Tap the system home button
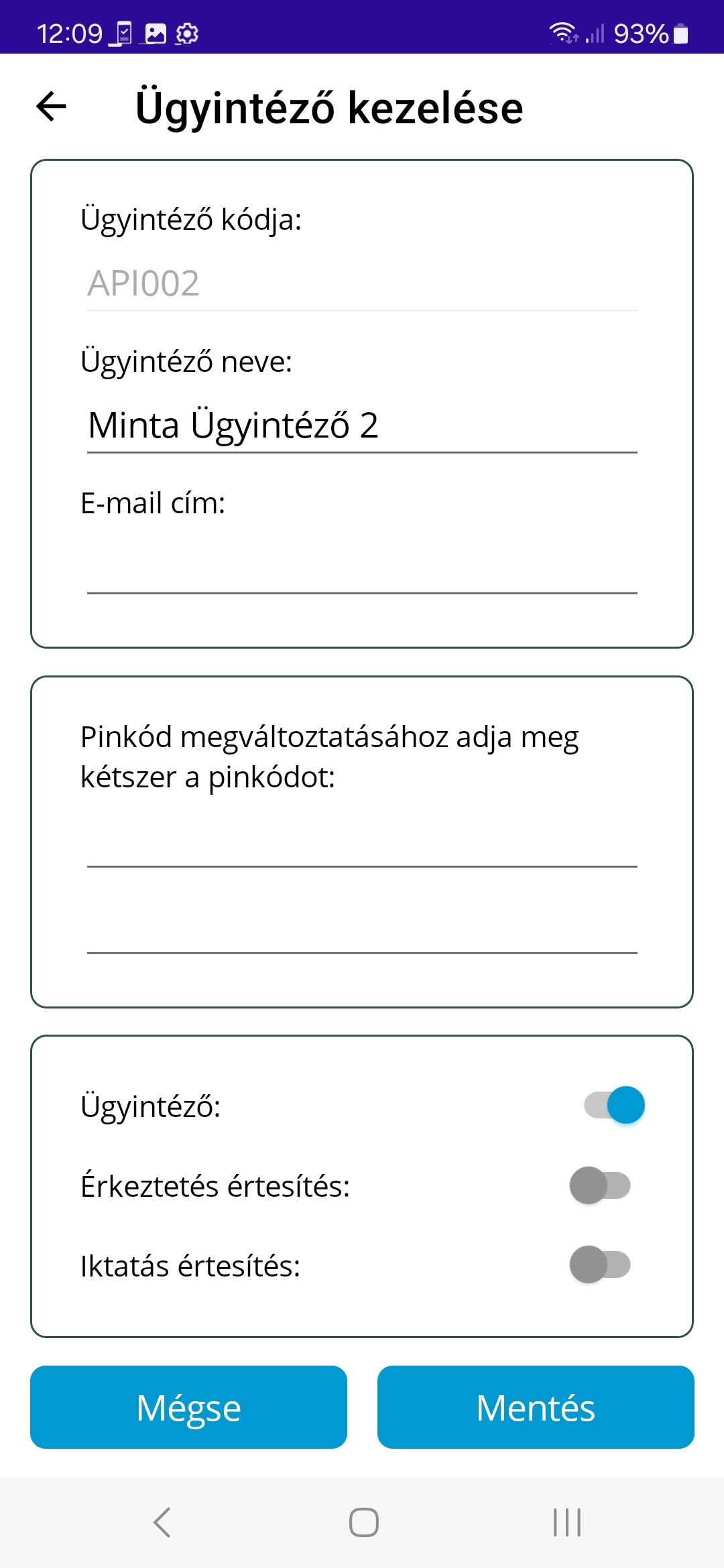724x1568 pixels. [363, 1522]
